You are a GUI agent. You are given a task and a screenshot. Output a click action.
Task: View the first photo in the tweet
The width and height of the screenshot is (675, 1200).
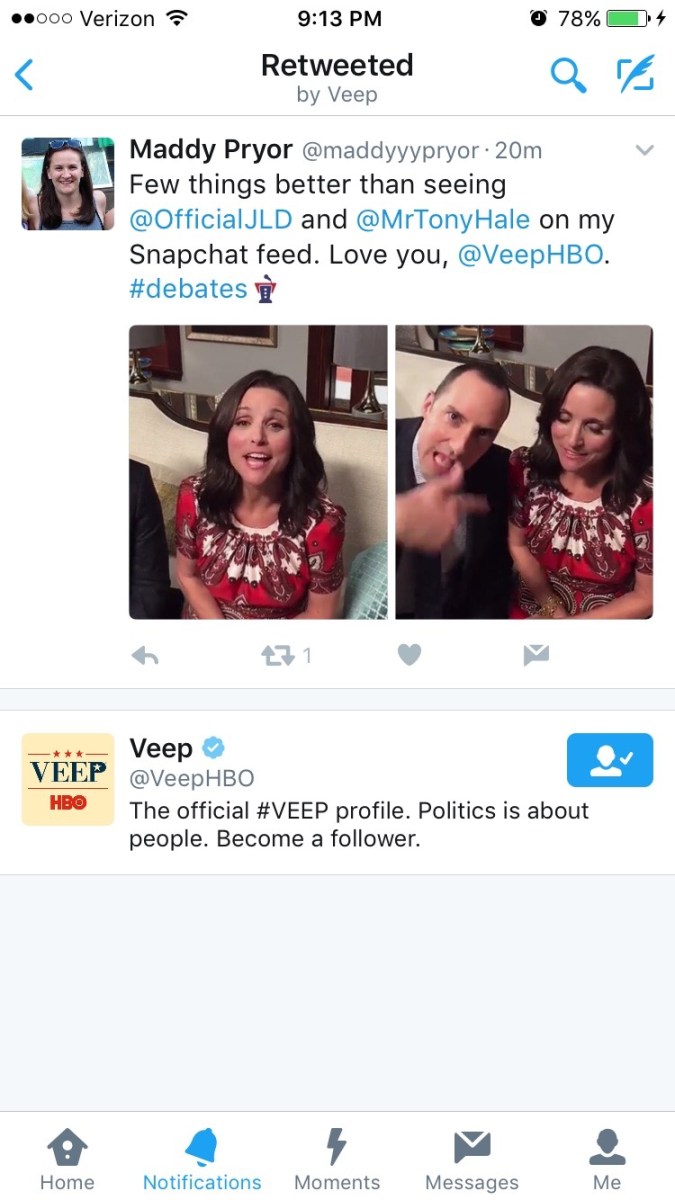click(258, 472)
